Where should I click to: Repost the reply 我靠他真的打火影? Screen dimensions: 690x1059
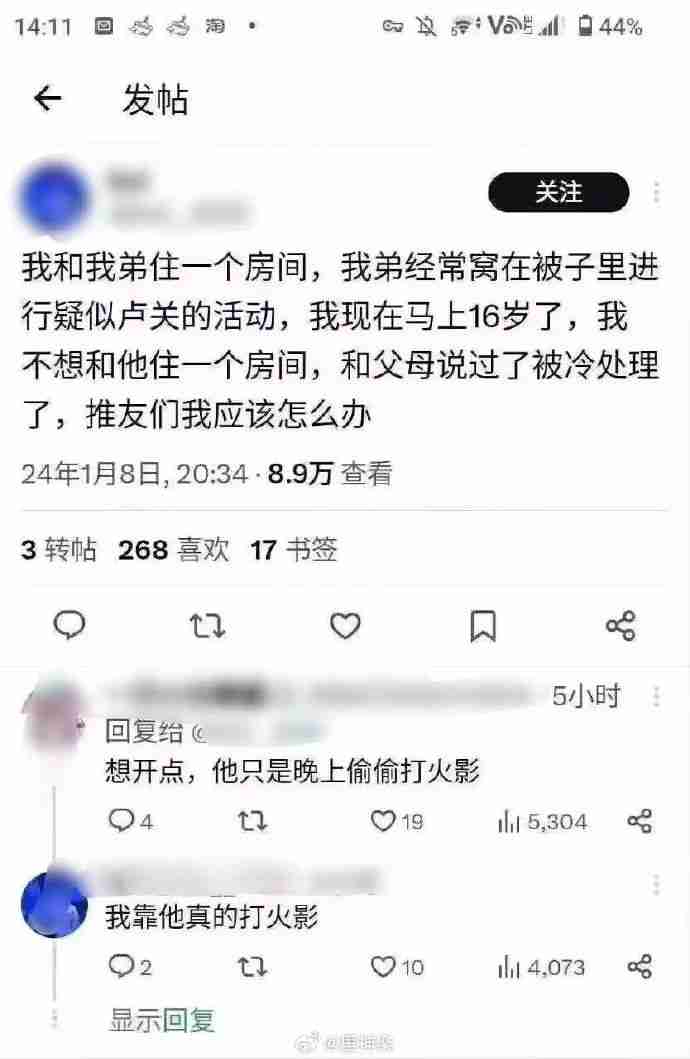254,967
